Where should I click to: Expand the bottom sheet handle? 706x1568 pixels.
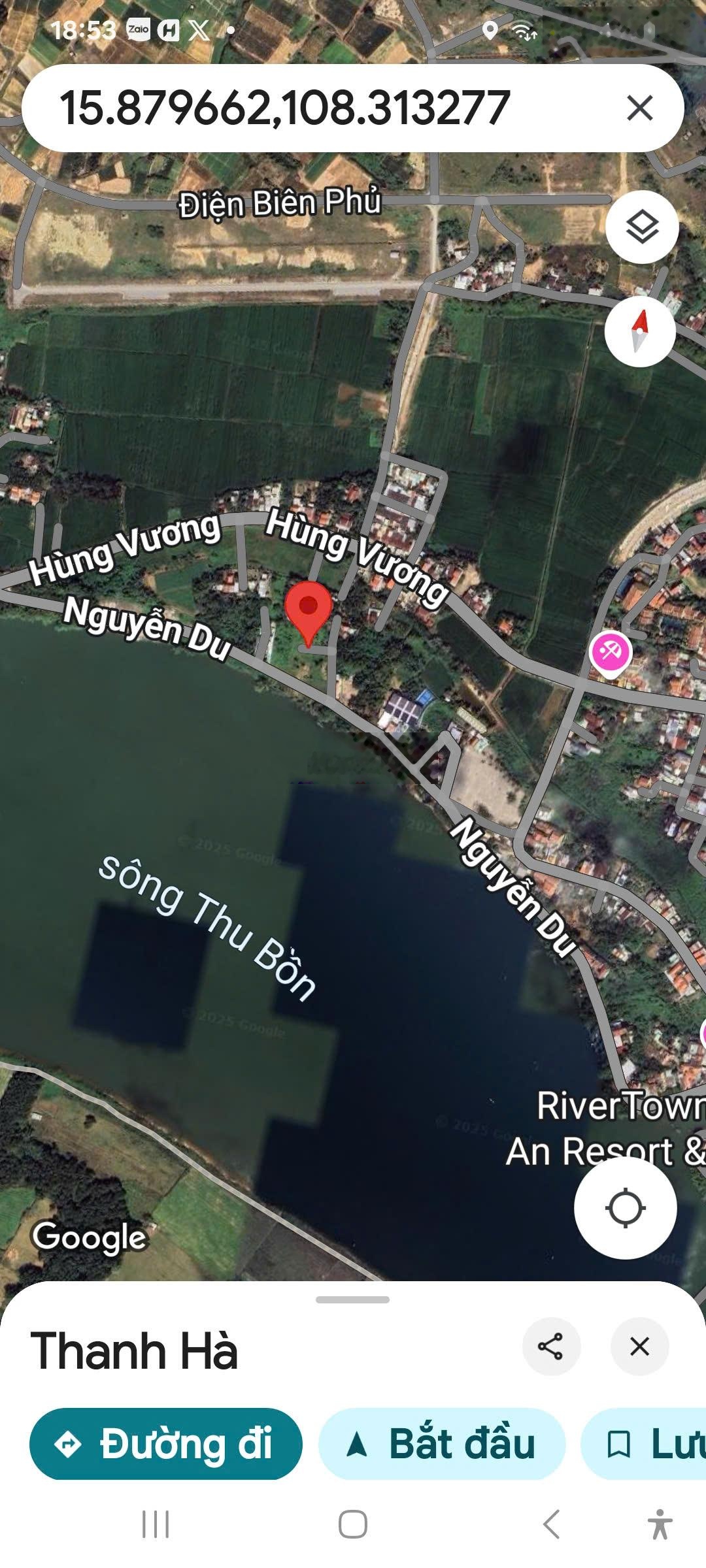(352, 1299)
